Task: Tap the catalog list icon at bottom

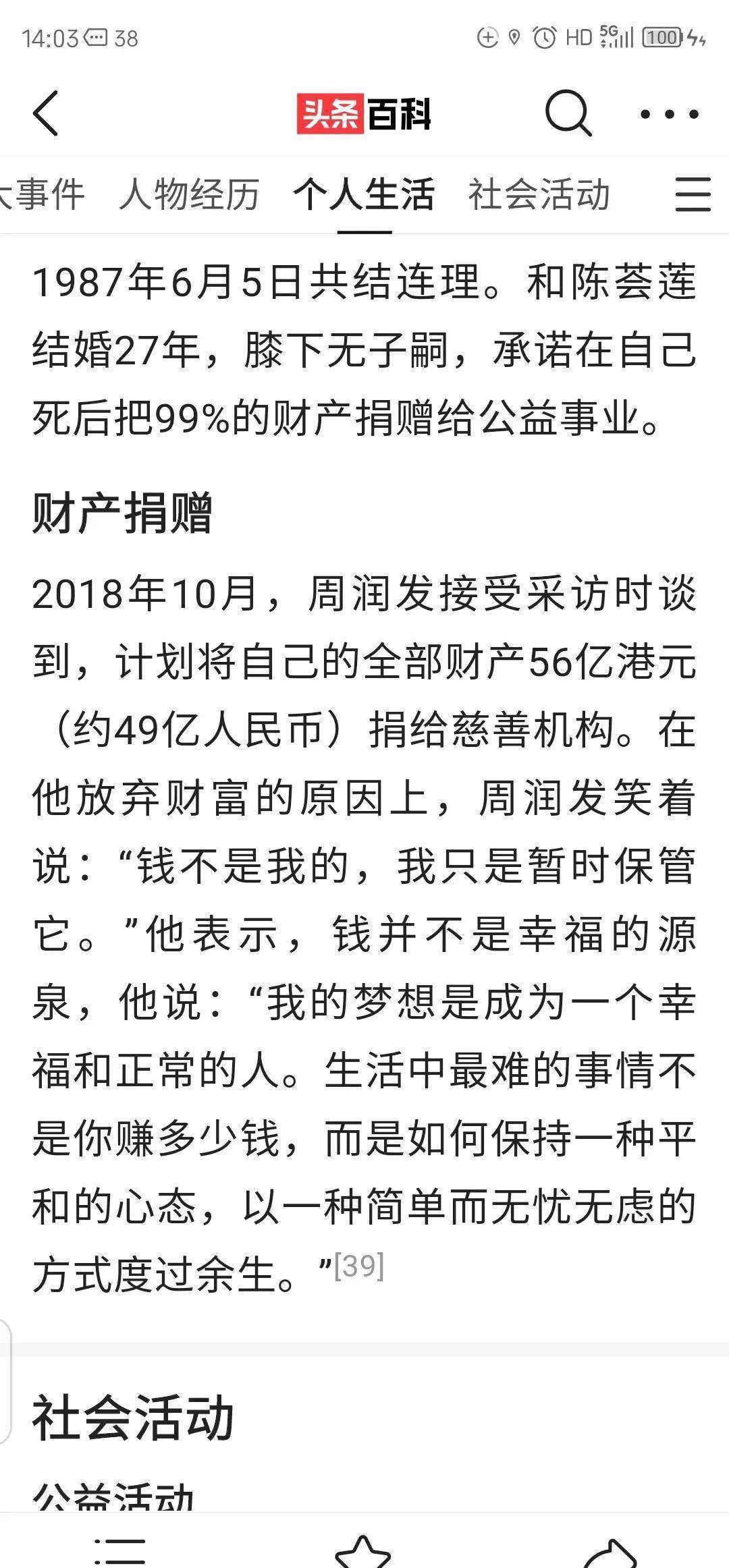Action: [x=120, y=1550]
